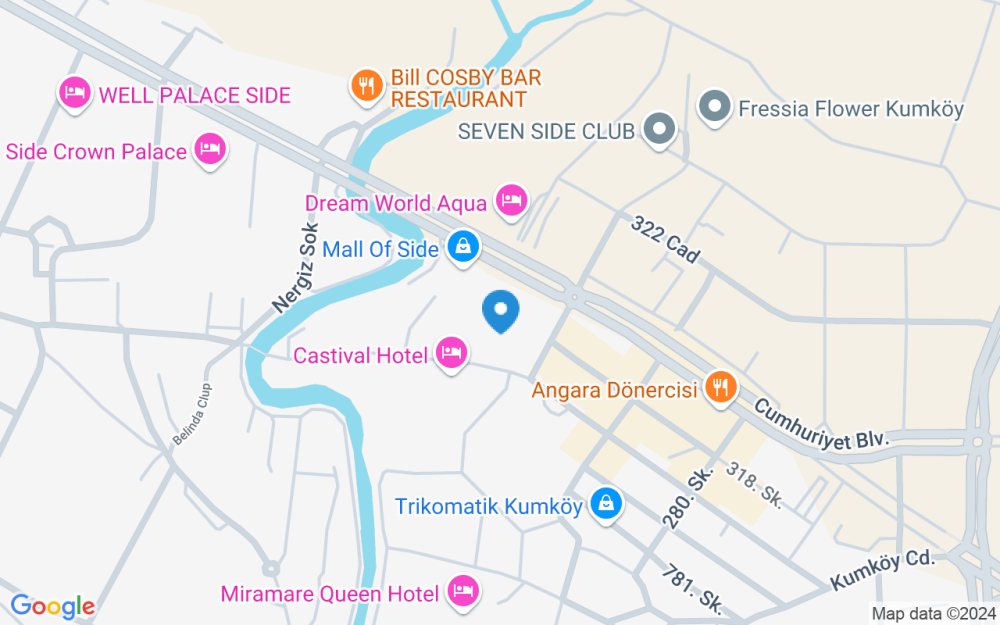
Task: Tap the blue location pin marker
Action: 501,311
